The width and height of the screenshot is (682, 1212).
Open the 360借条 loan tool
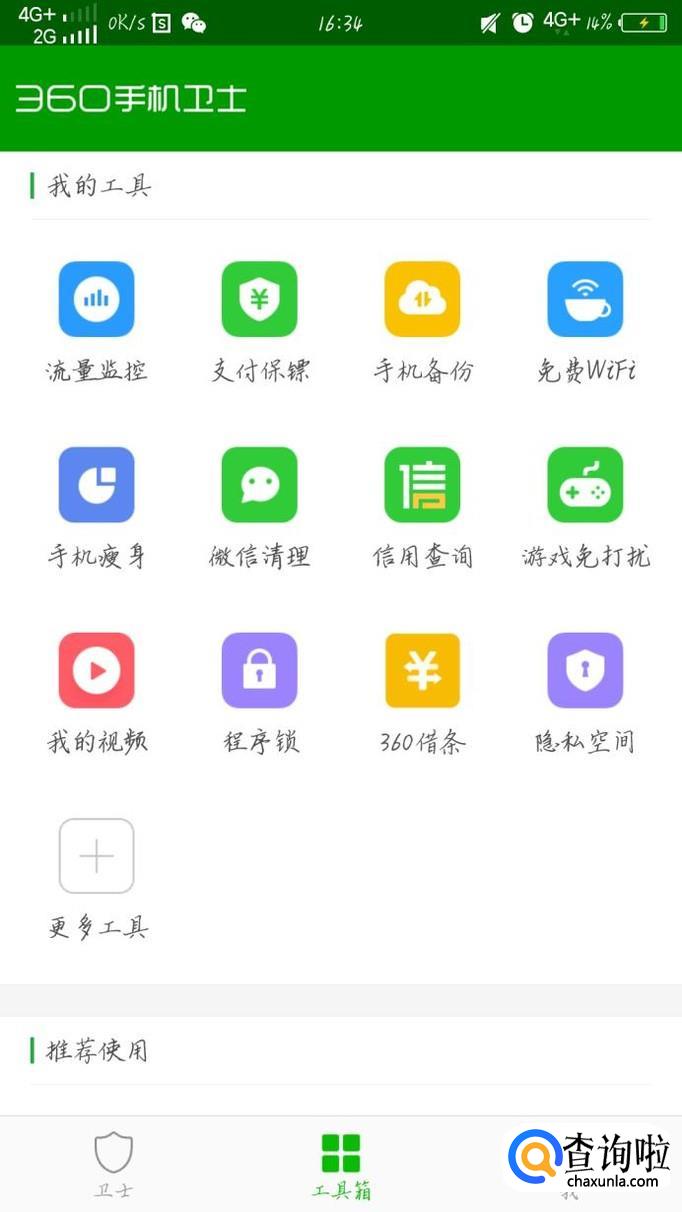[x=422, y=670]
